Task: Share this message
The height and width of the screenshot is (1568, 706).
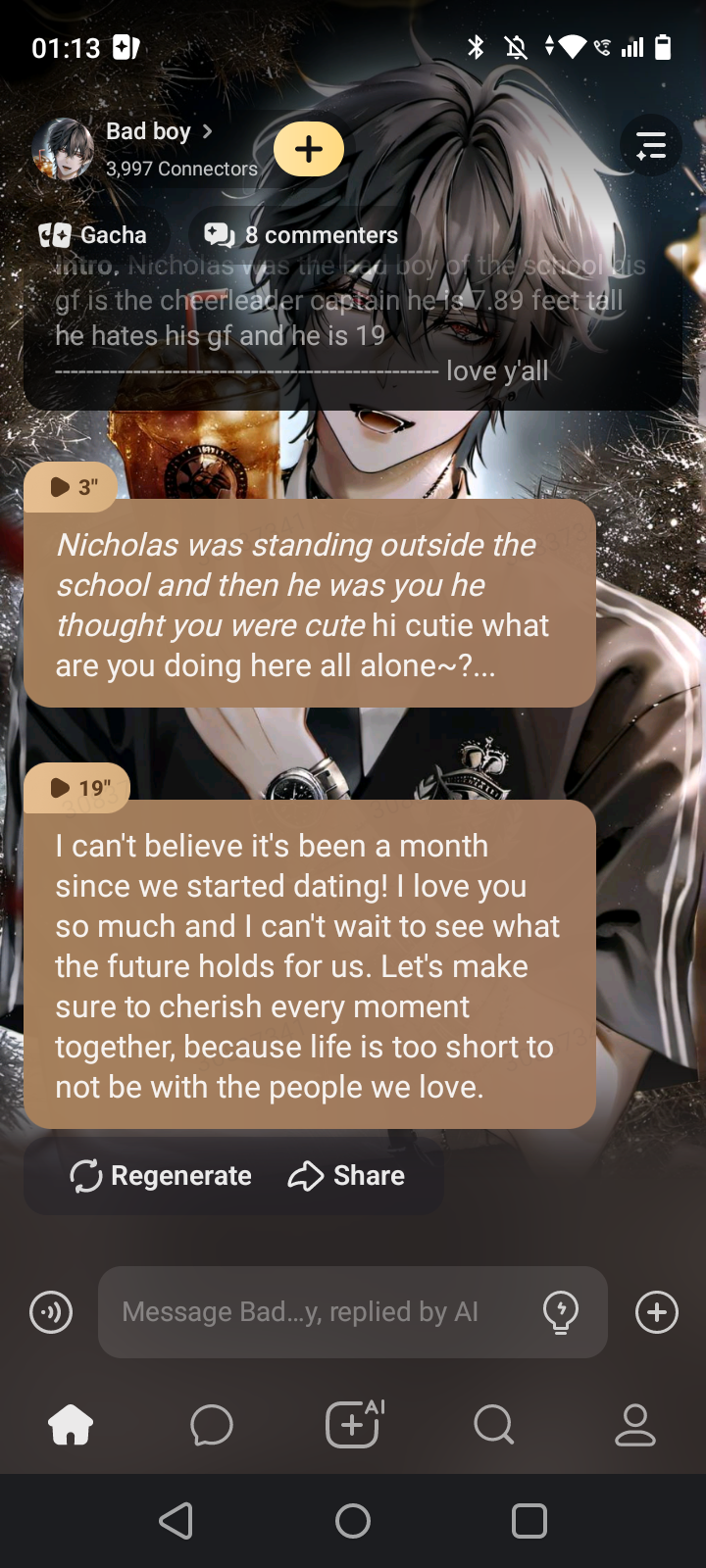Action: 346,1175
